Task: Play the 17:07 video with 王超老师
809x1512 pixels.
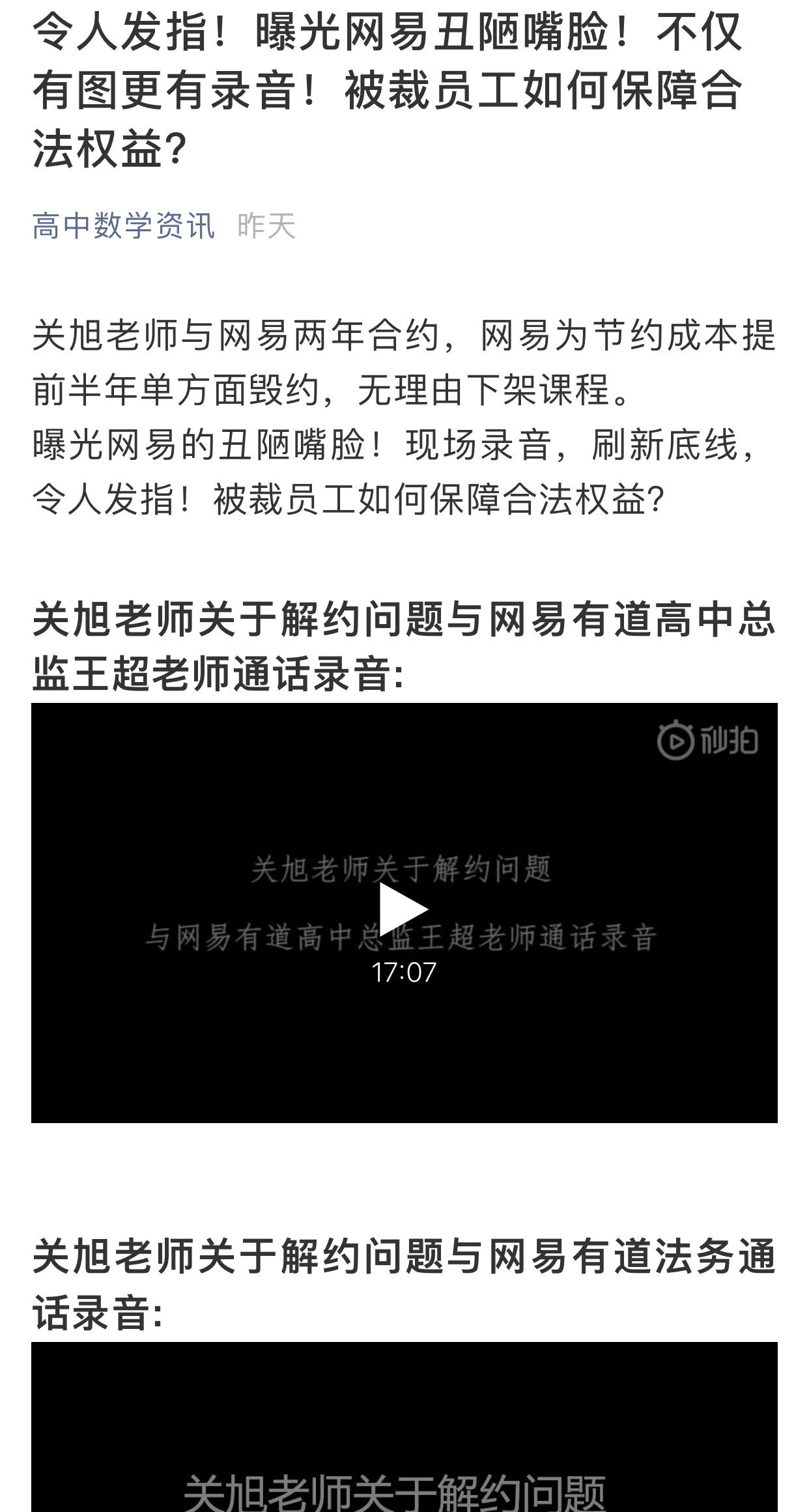Action: pyautogui.click(x=404, y=909)
